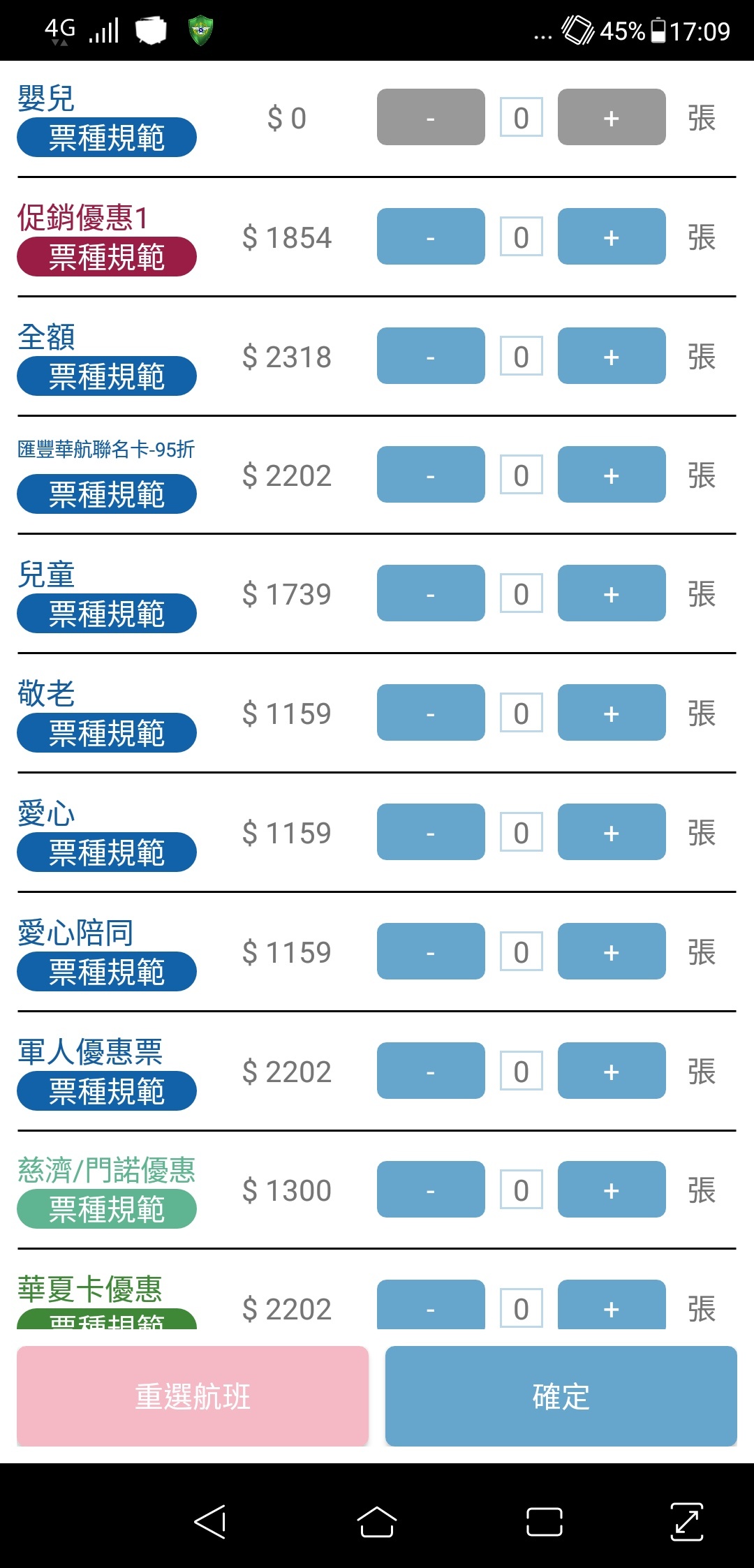754x1568 pixels.
Task: View 票種規範 rules for 全額
Action: click(107, 376)
